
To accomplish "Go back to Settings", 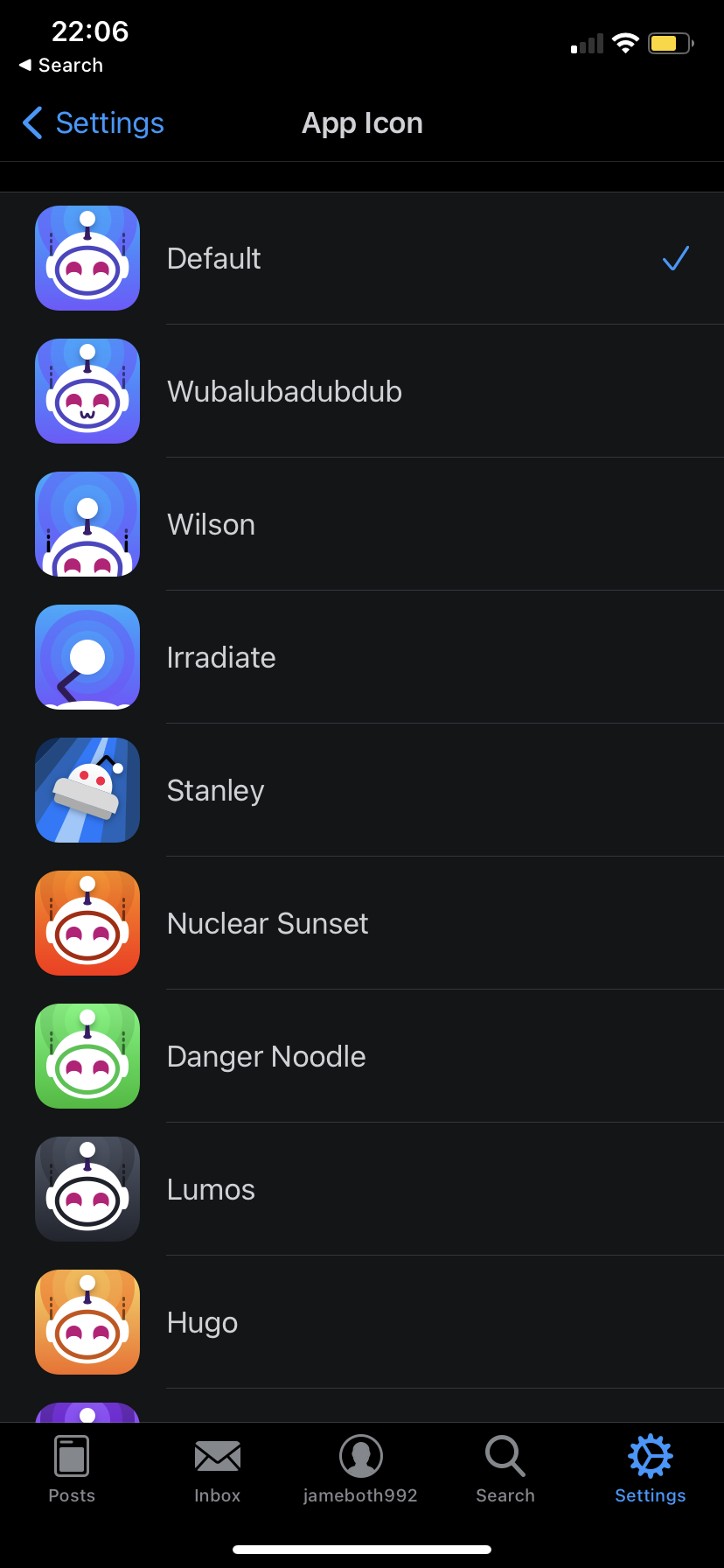I will click(x=94, y=123).
